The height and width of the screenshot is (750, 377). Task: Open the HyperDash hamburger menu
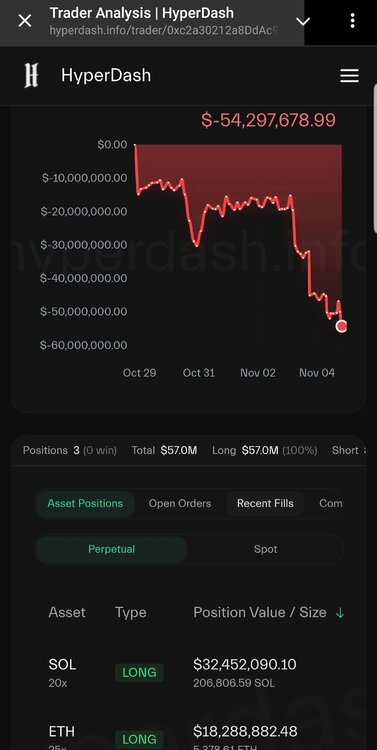(x=349, y=76)
